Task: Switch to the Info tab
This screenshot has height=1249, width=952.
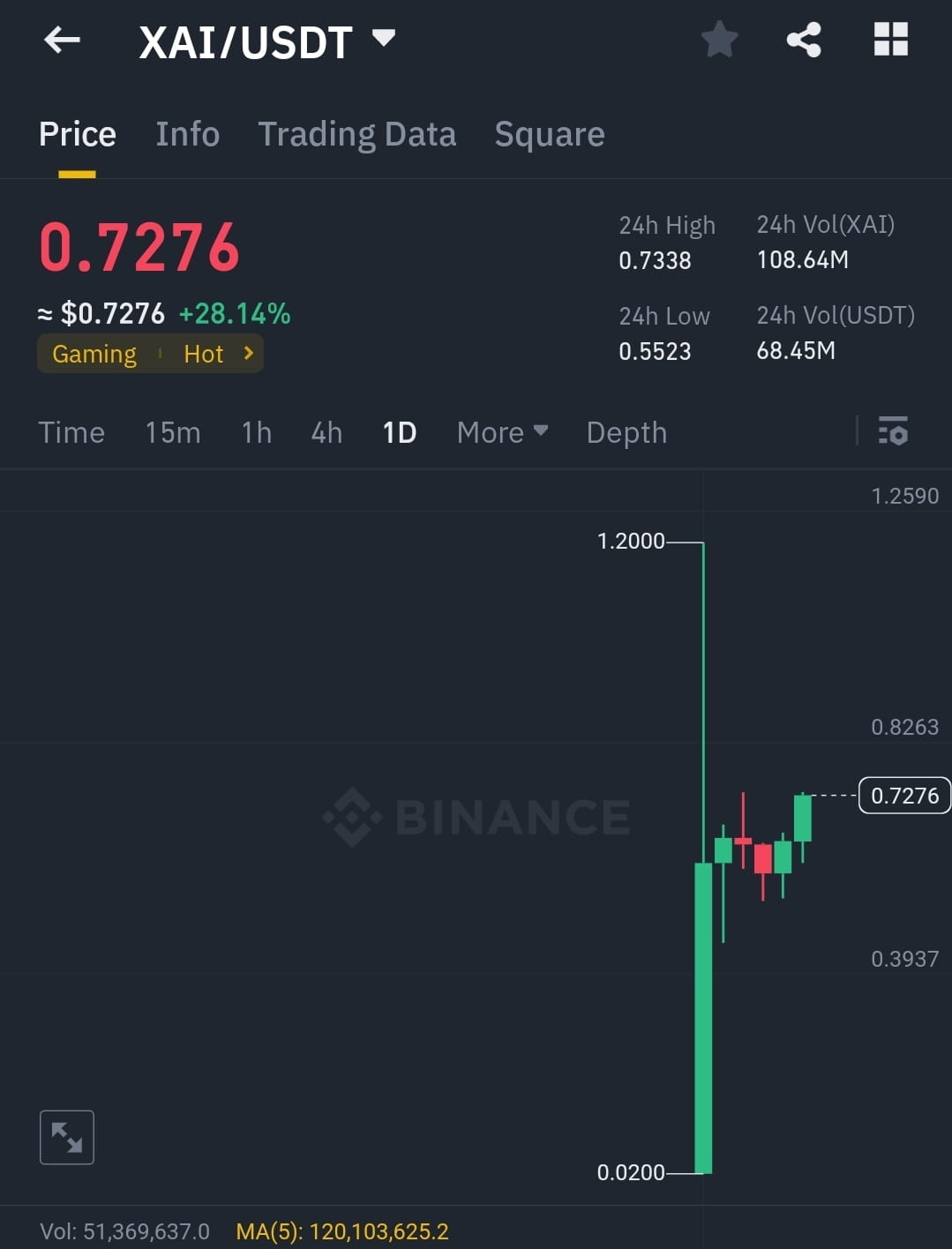Action: 187,134
